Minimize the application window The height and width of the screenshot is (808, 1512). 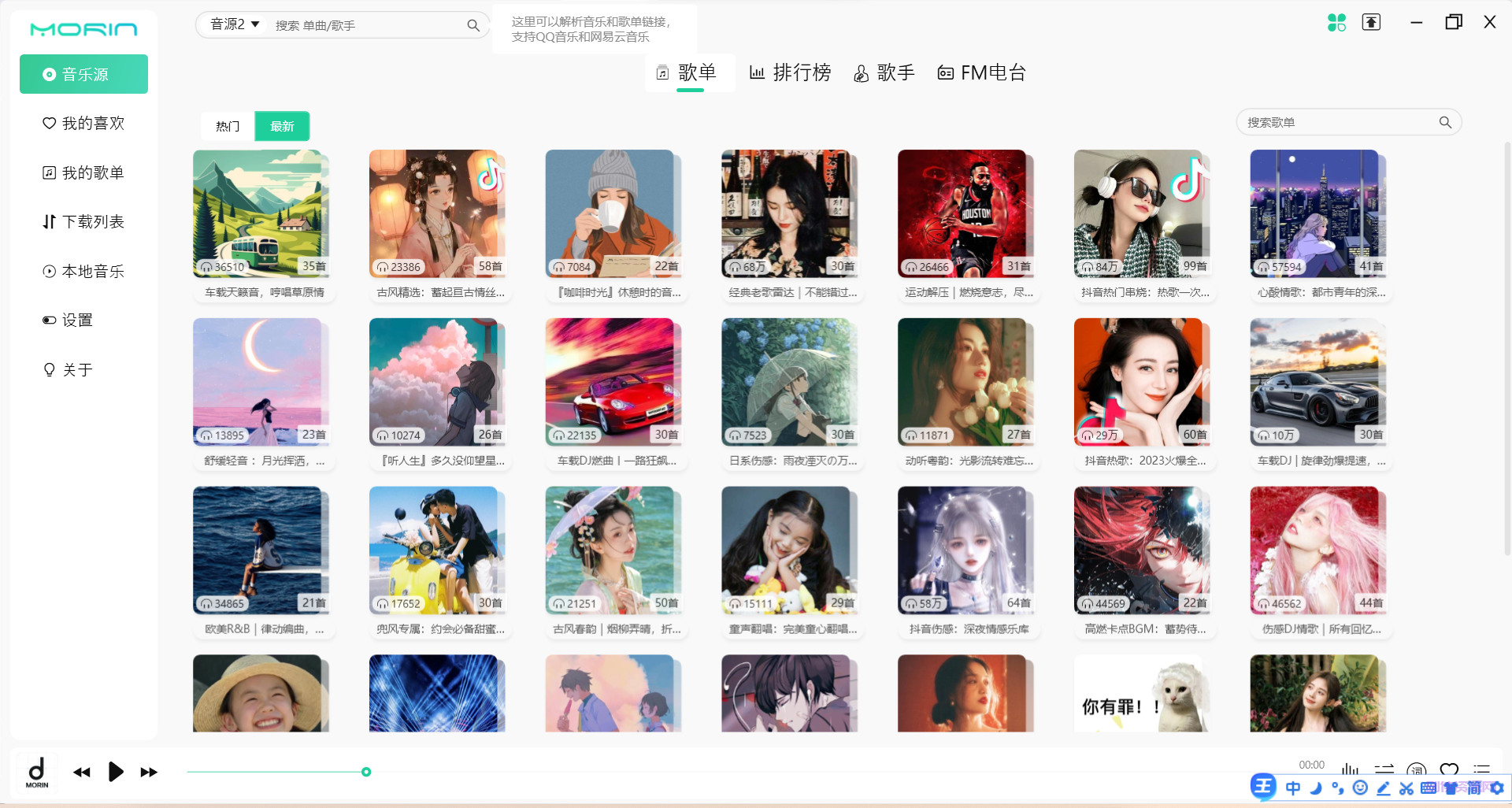1416,23
